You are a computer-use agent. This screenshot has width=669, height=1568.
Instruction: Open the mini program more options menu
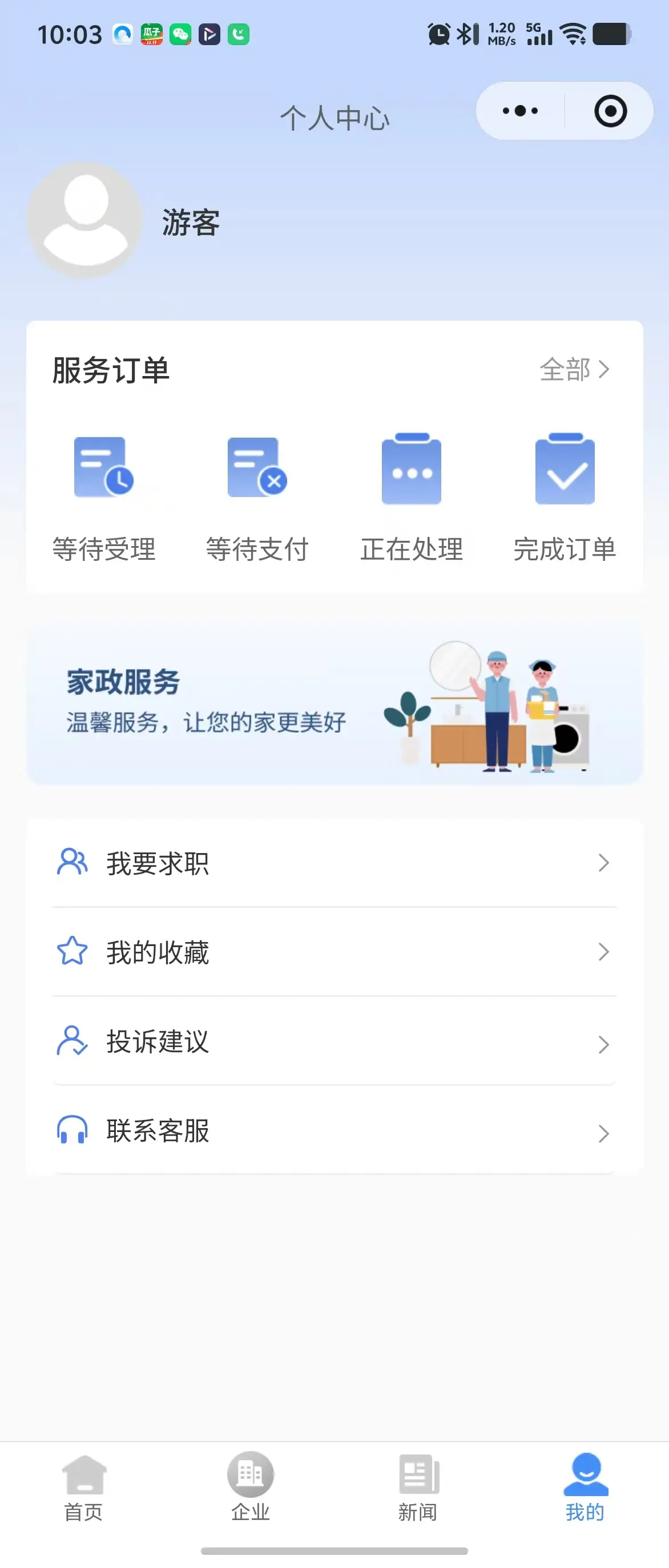[x=521, y=111]
